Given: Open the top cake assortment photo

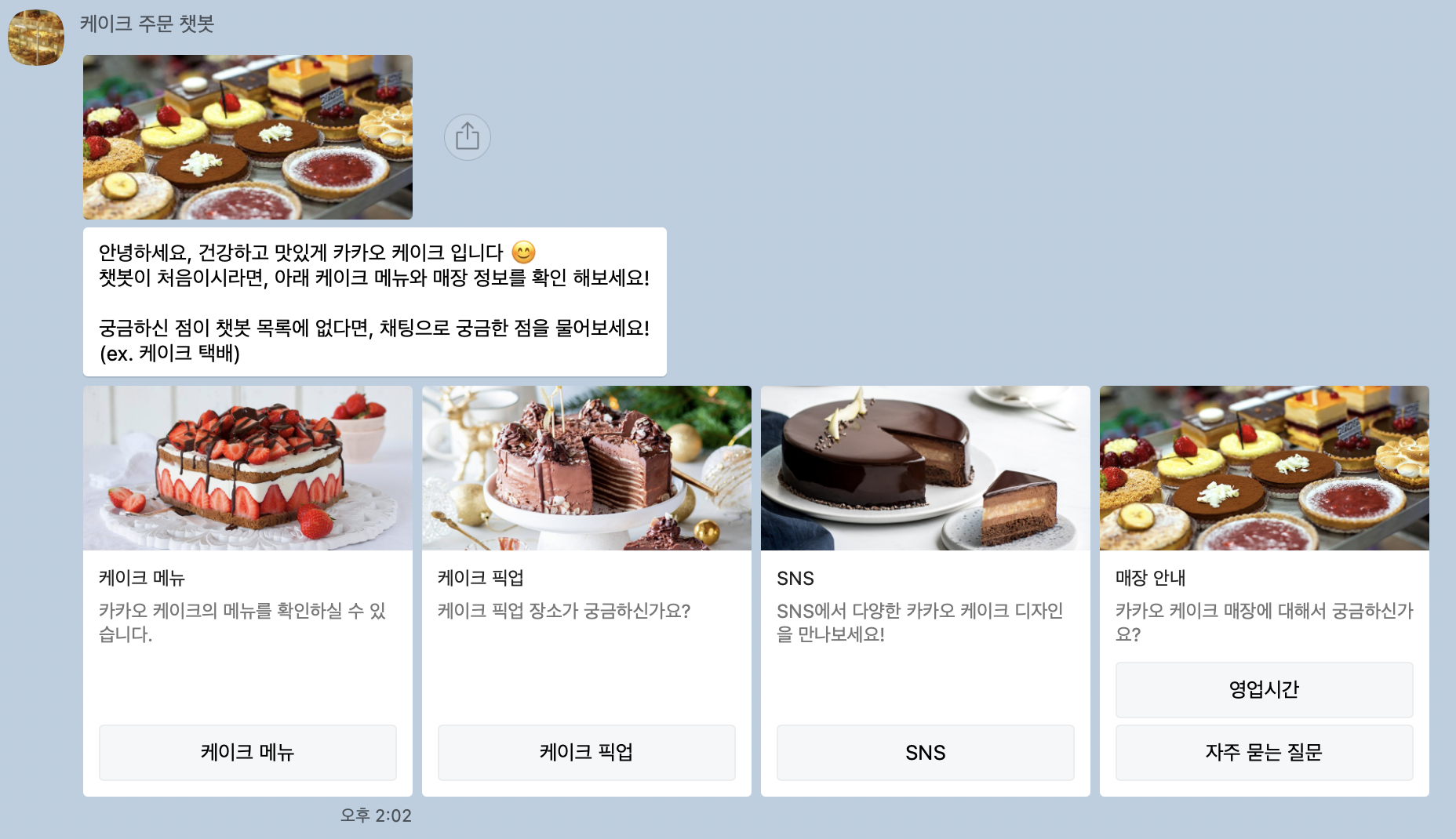Looking at the screenshot, I should coord(247,137).
